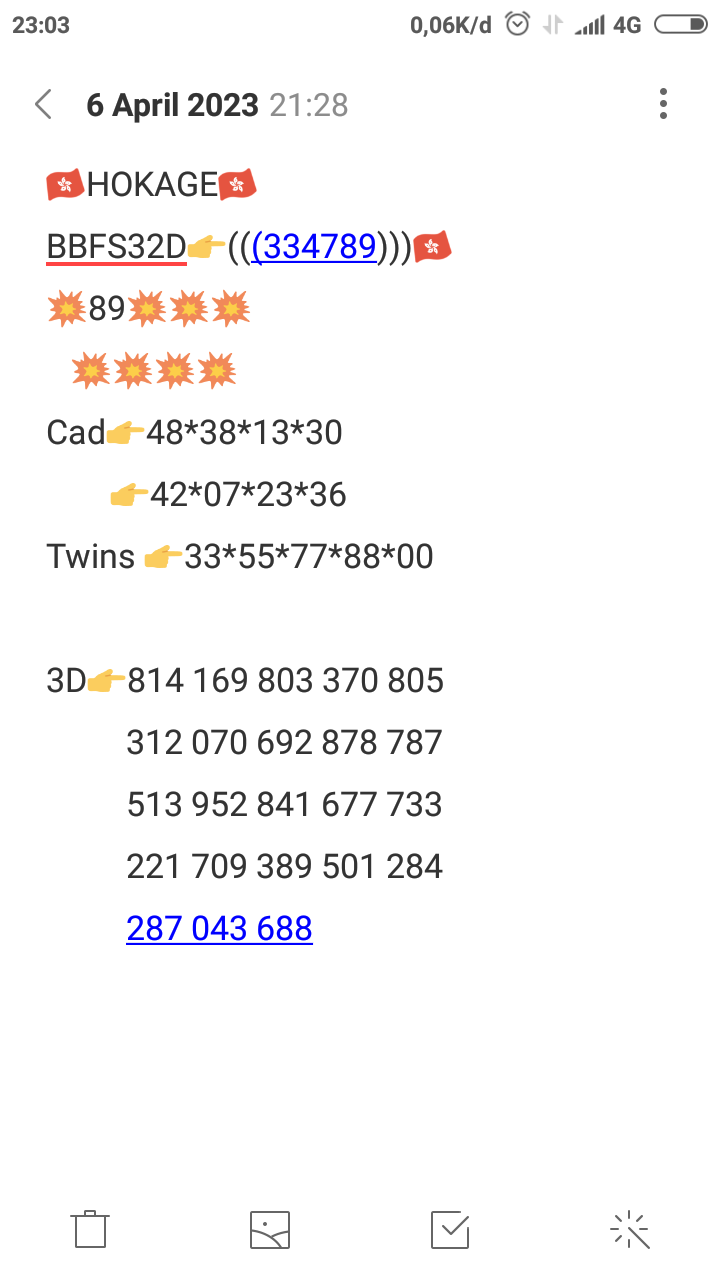Go back to the notes list
720x1280 pixels.
43,104
